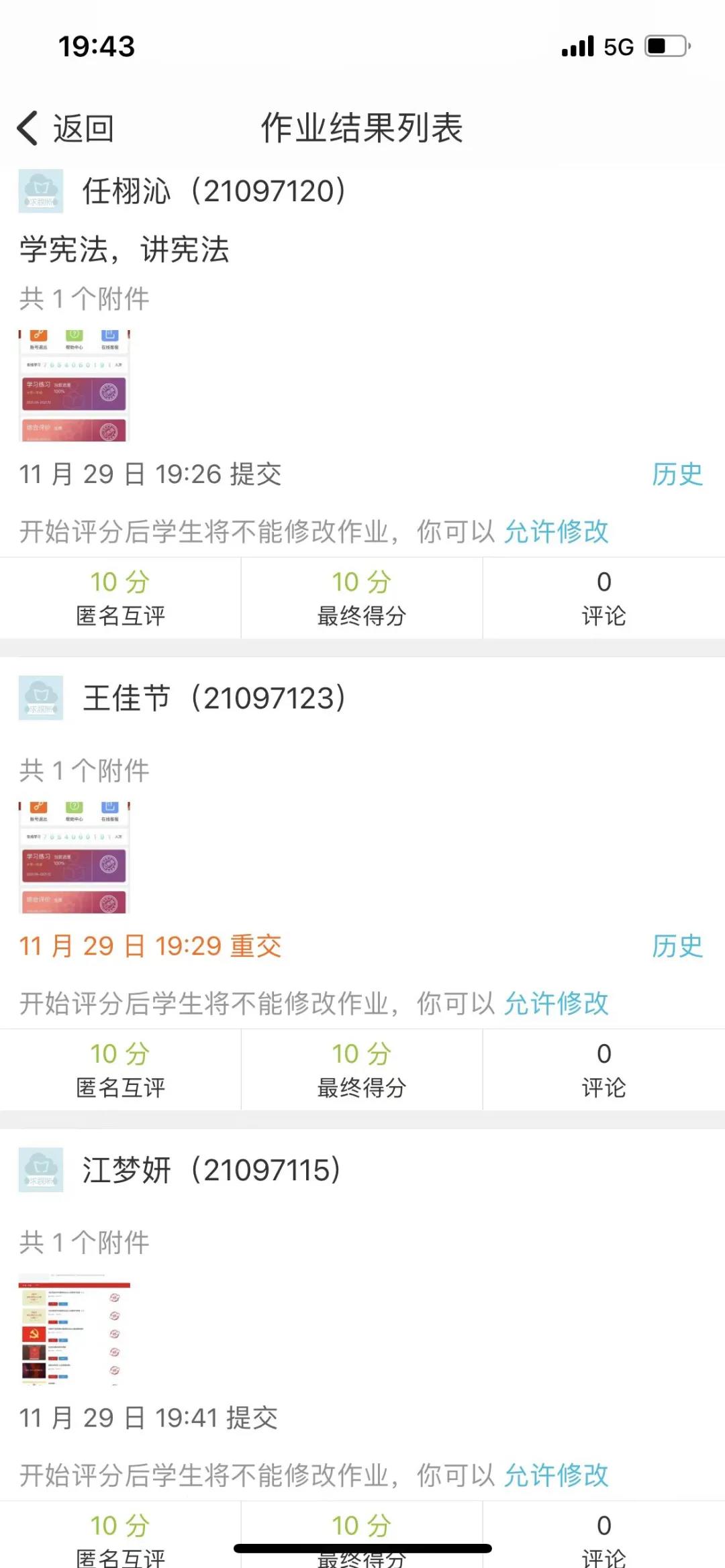Open 江梦妍's attachment thumbnail
Screen dimensions: 725x1568
[74, 1328]
